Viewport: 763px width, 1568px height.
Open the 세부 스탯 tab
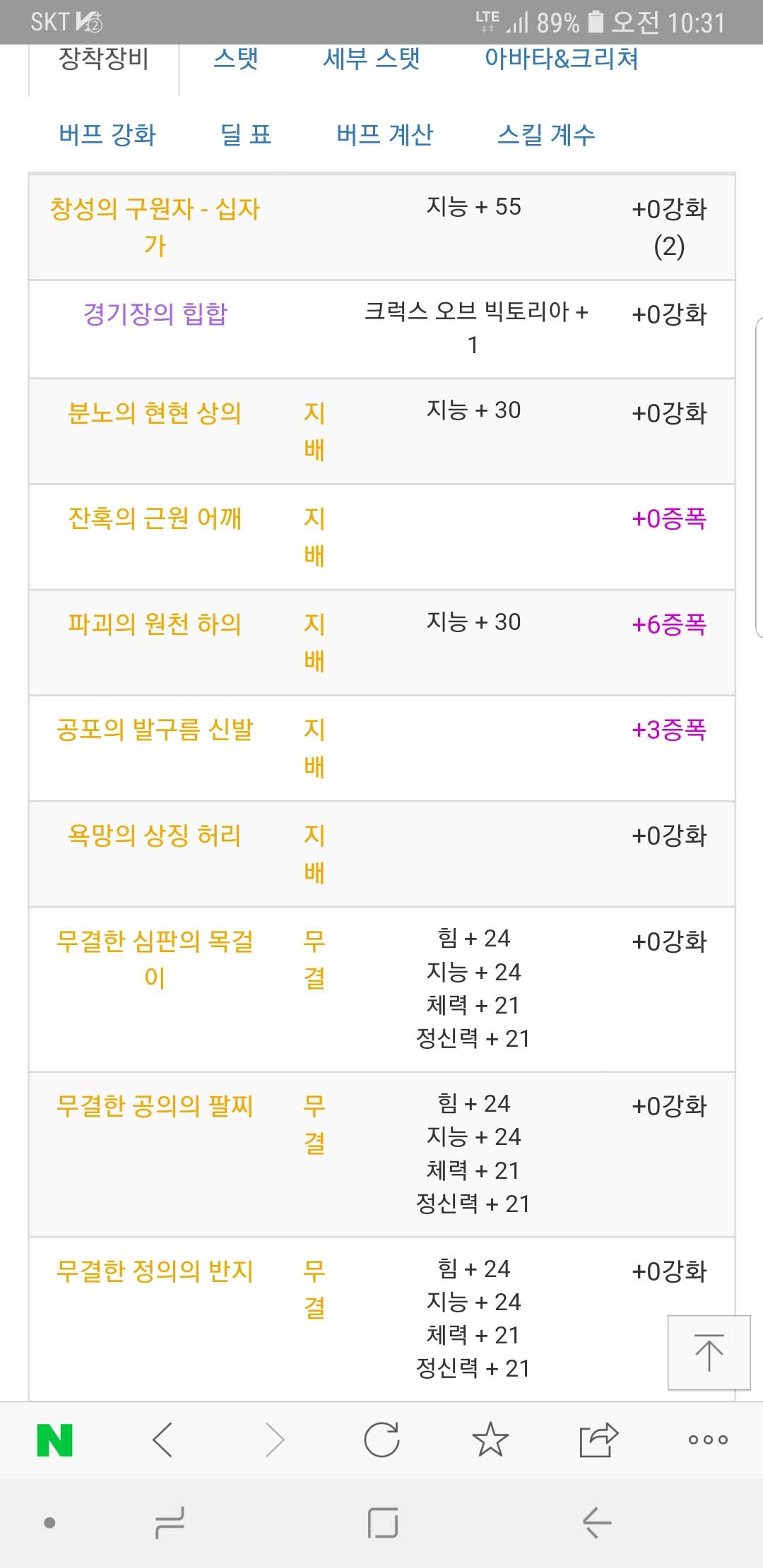[x=372, y=58]
